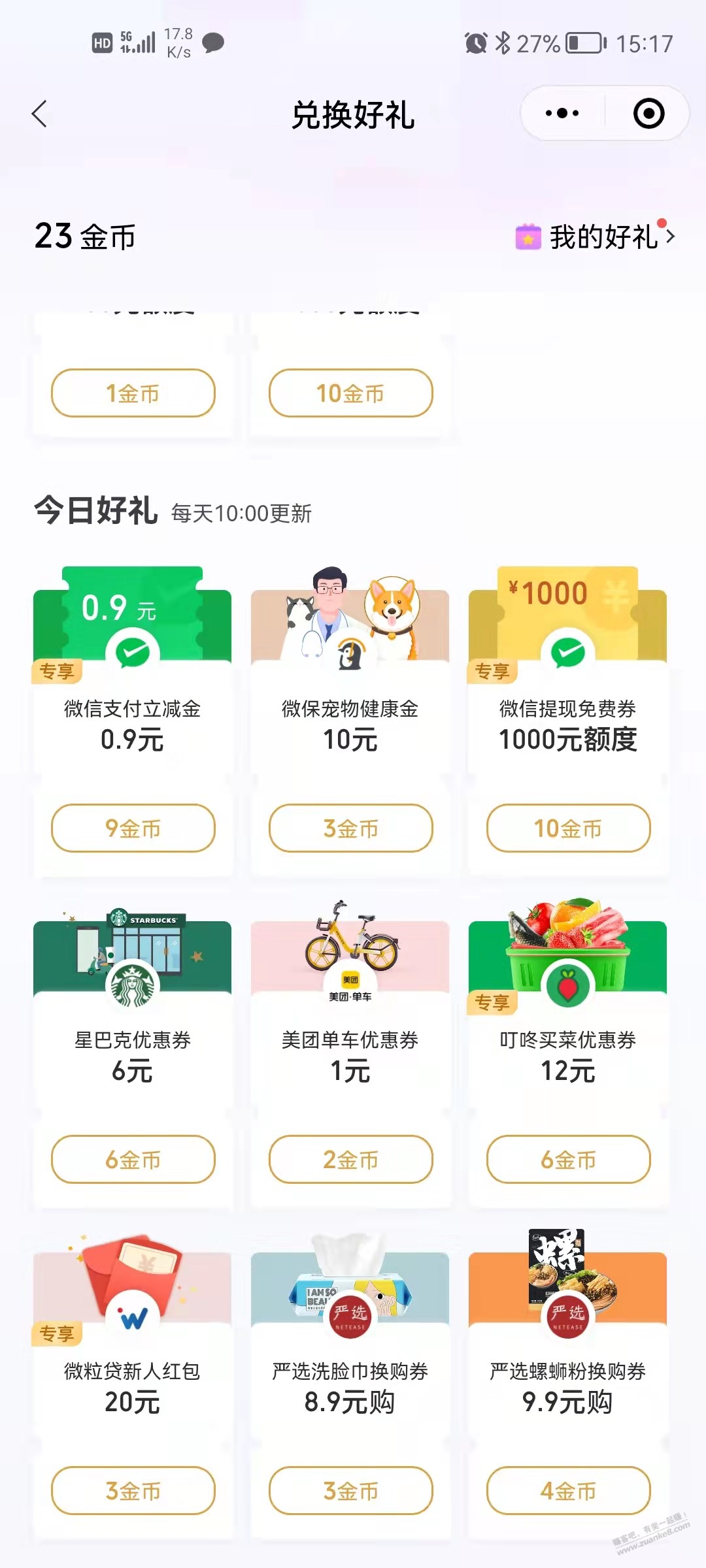Screen dimensions: 706x1568
Task: Redeem 叮咚买菜优惠券 for 6金币
Action: point(568,1160)
